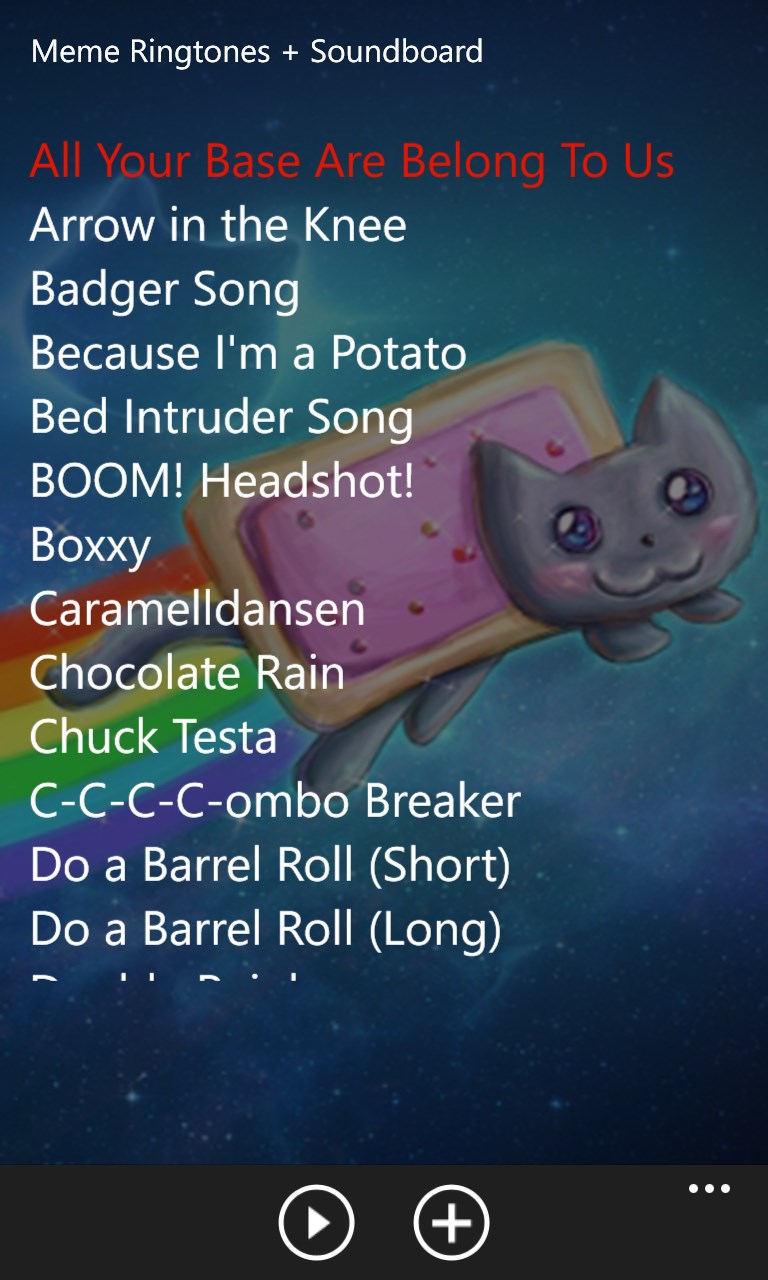The height and width of the screenshot is (1280, 768).
Task: Open the three-dot overflow menu
Action: (x=709, y=1190)
